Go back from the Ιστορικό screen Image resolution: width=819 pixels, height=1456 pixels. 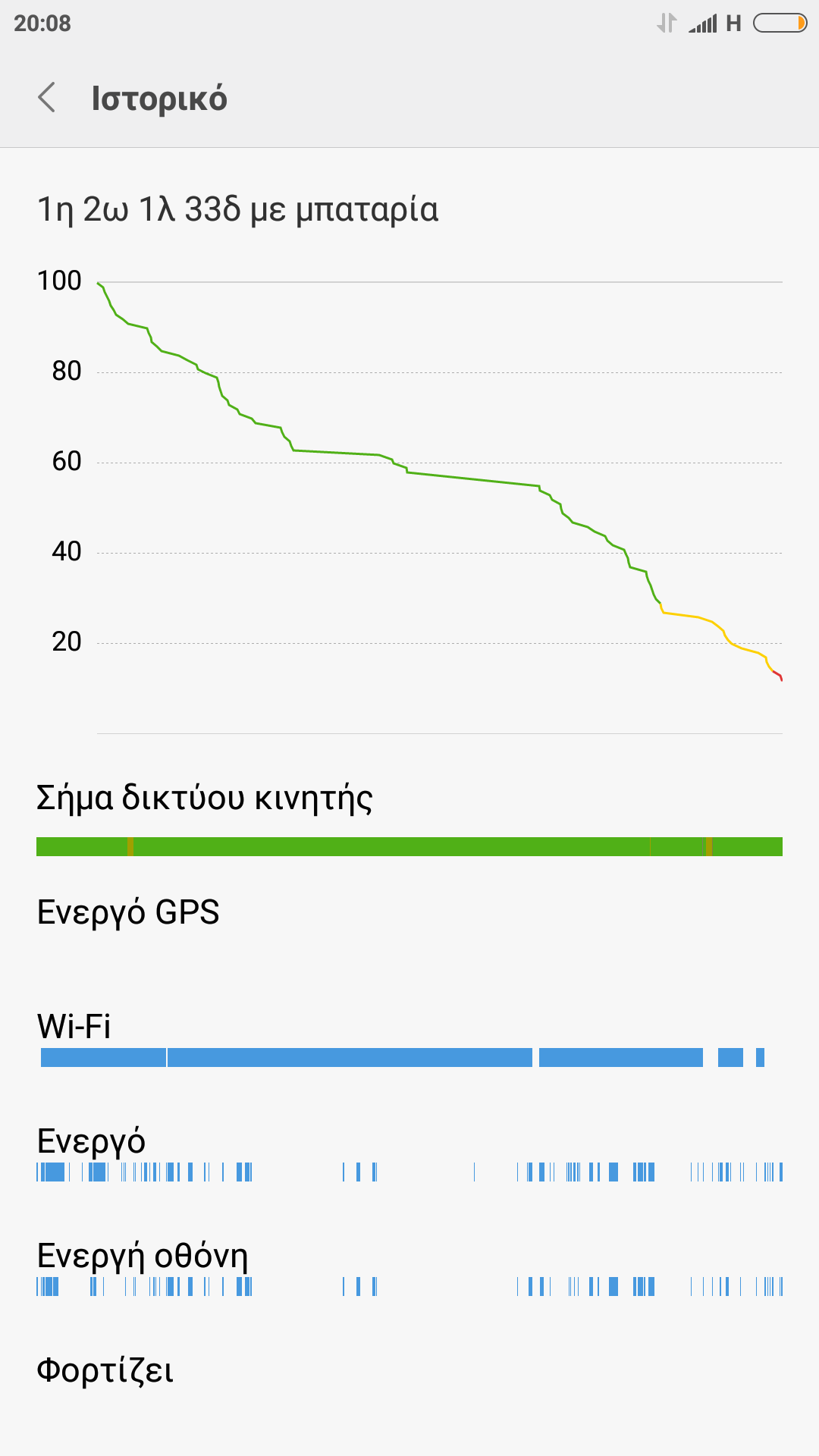pyautogui.click(x=47, y=98)
